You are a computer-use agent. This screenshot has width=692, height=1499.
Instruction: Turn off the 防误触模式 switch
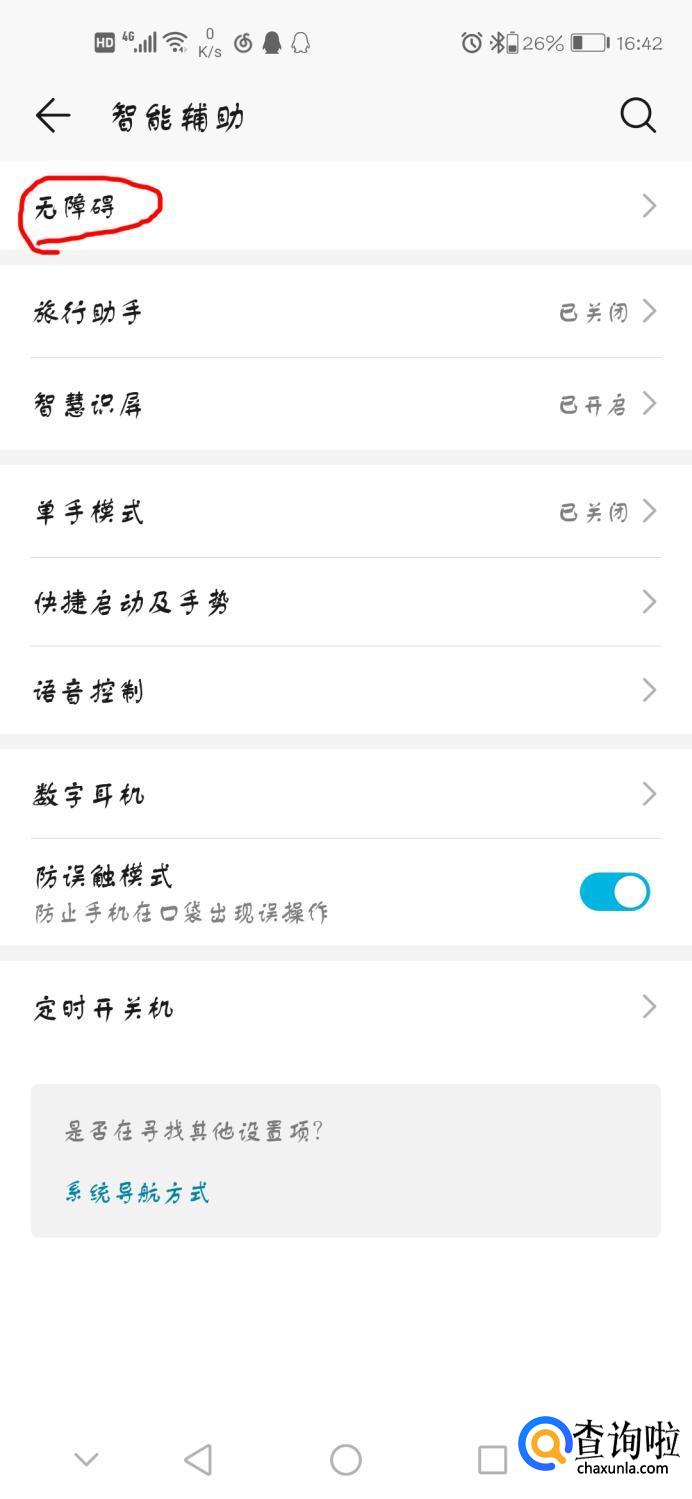(614, 892)
